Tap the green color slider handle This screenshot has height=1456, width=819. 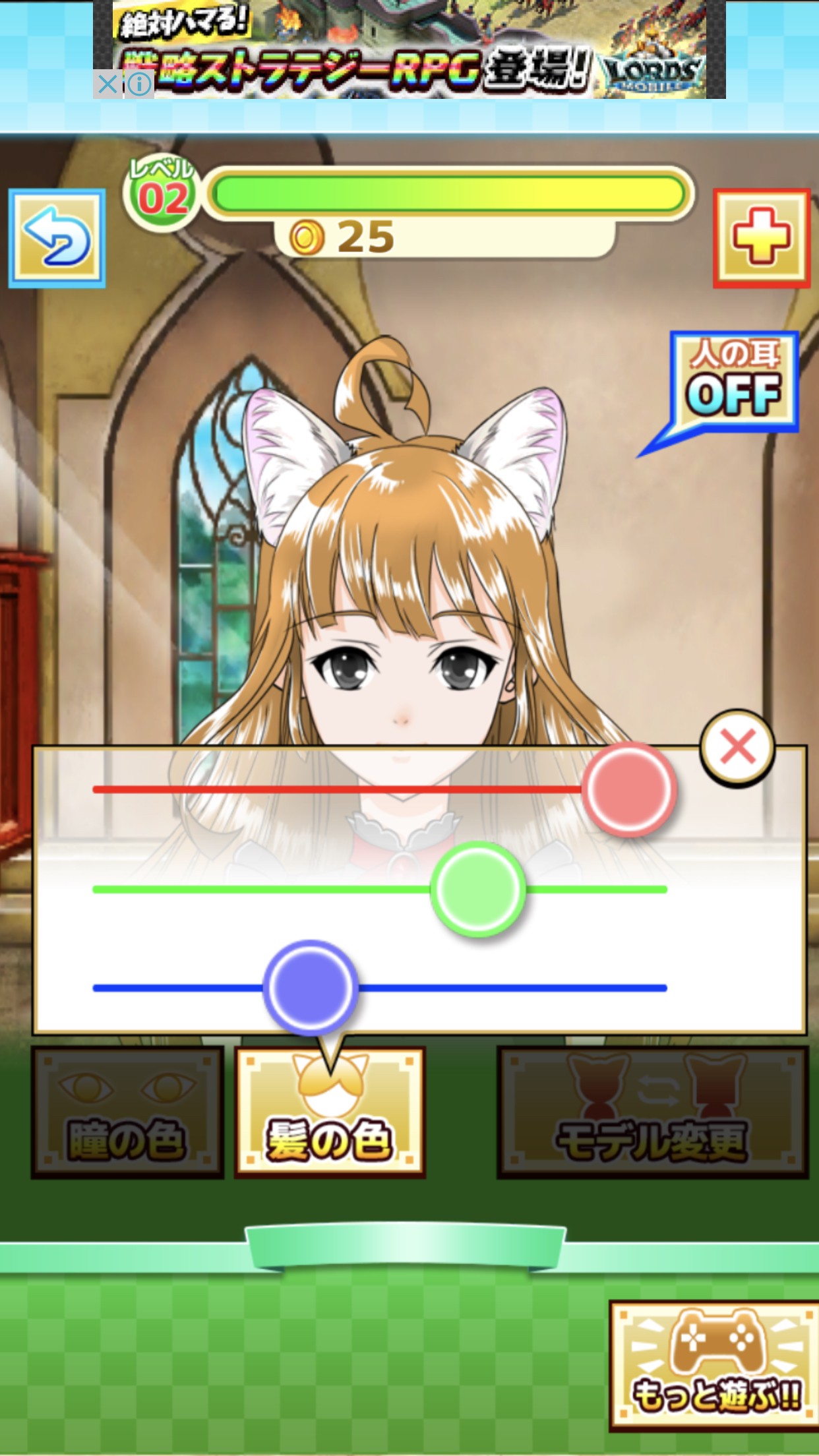[477, 890]
